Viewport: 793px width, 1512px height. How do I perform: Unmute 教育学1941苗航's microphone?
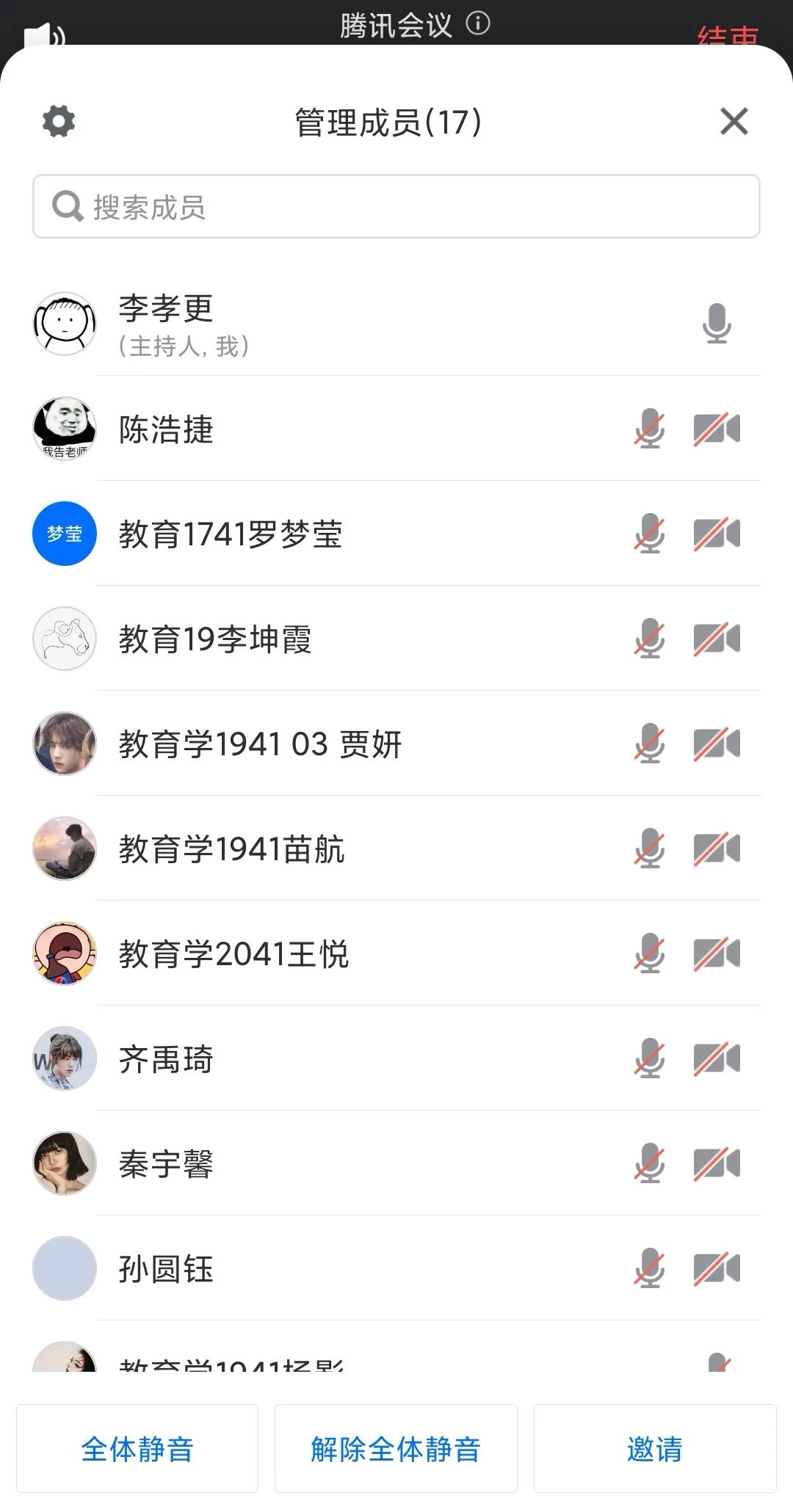(x=650, y=849)
